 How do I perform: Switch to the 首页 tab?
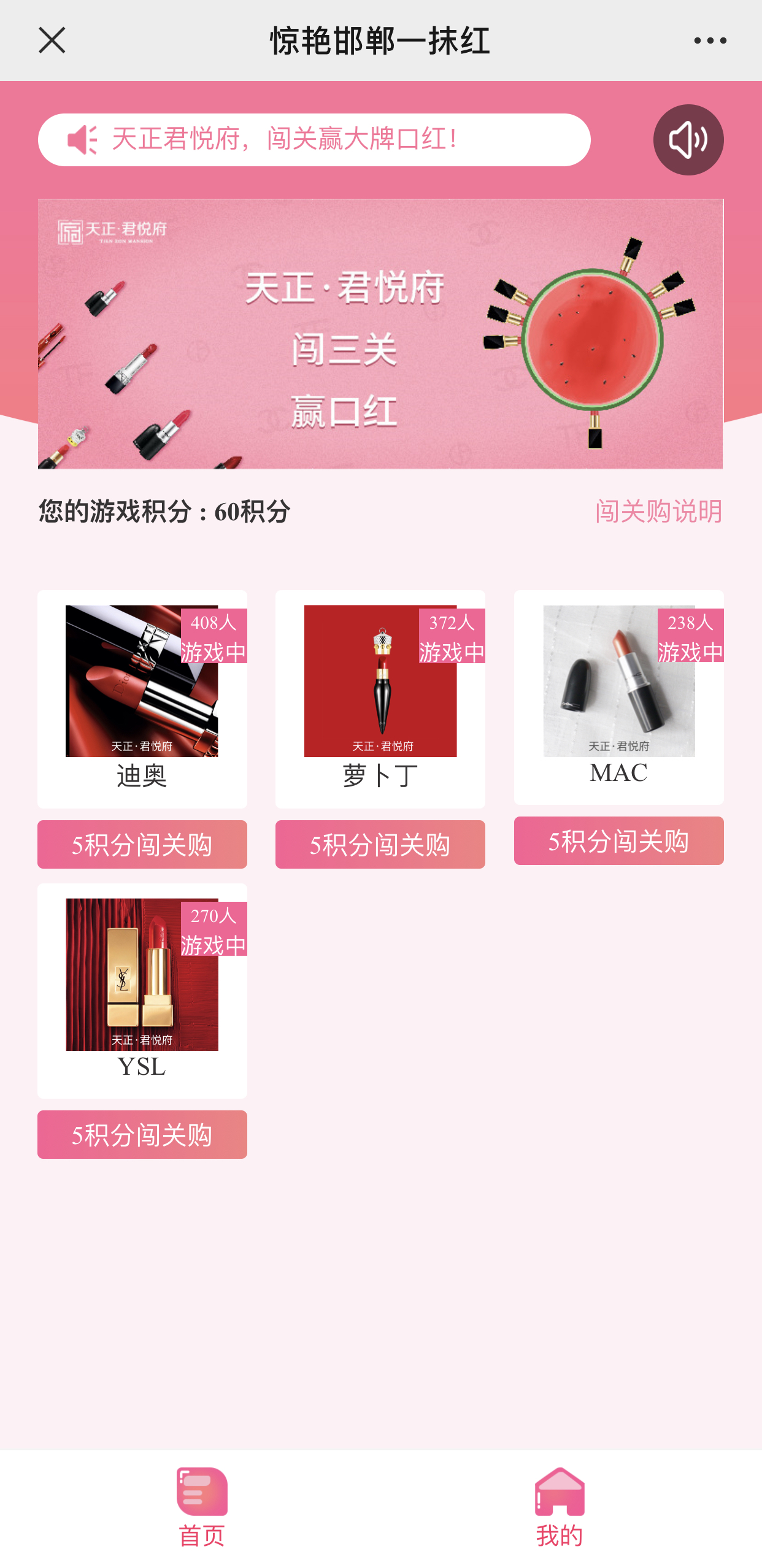pyautogui.click(x=202, y=1507)
